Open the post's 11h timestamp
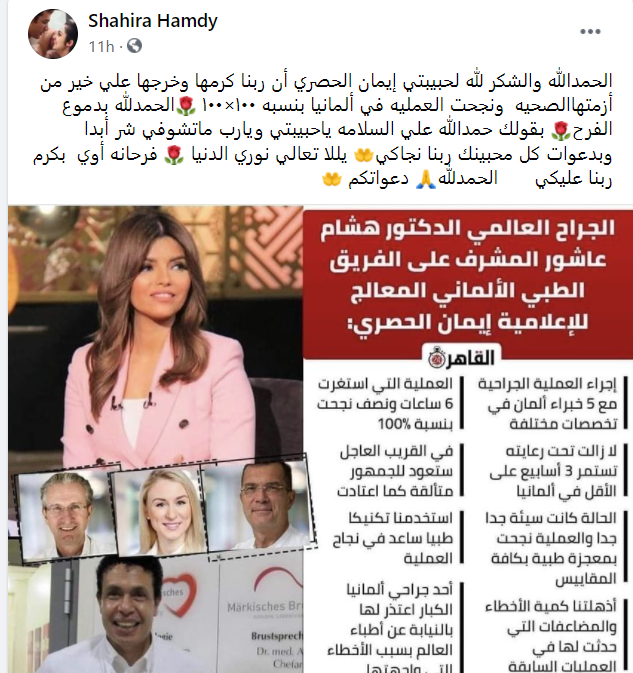 click(x=101, y=47)
